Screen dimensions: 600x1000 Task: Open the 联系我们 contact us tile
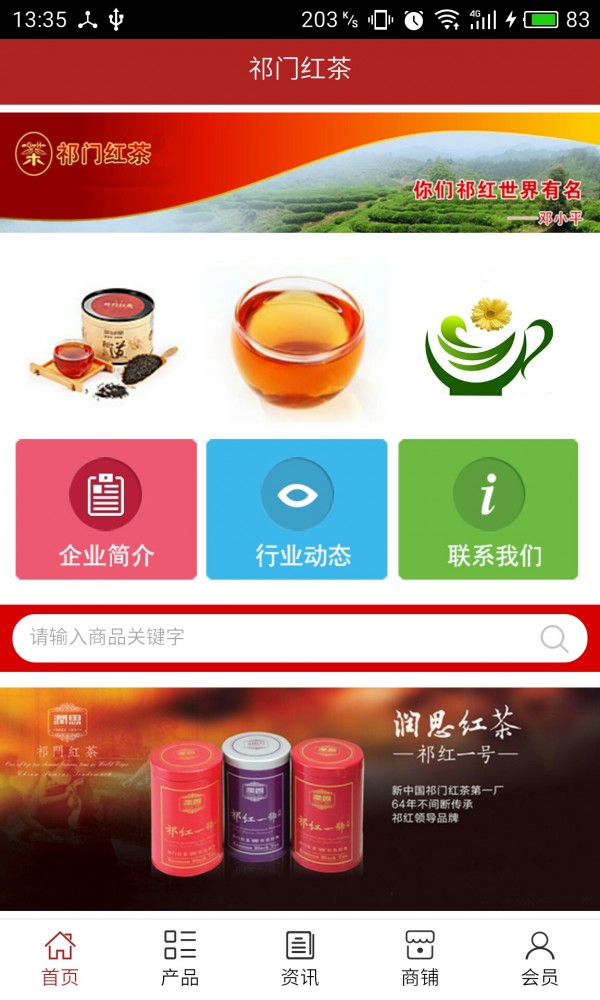coord(488,509)
